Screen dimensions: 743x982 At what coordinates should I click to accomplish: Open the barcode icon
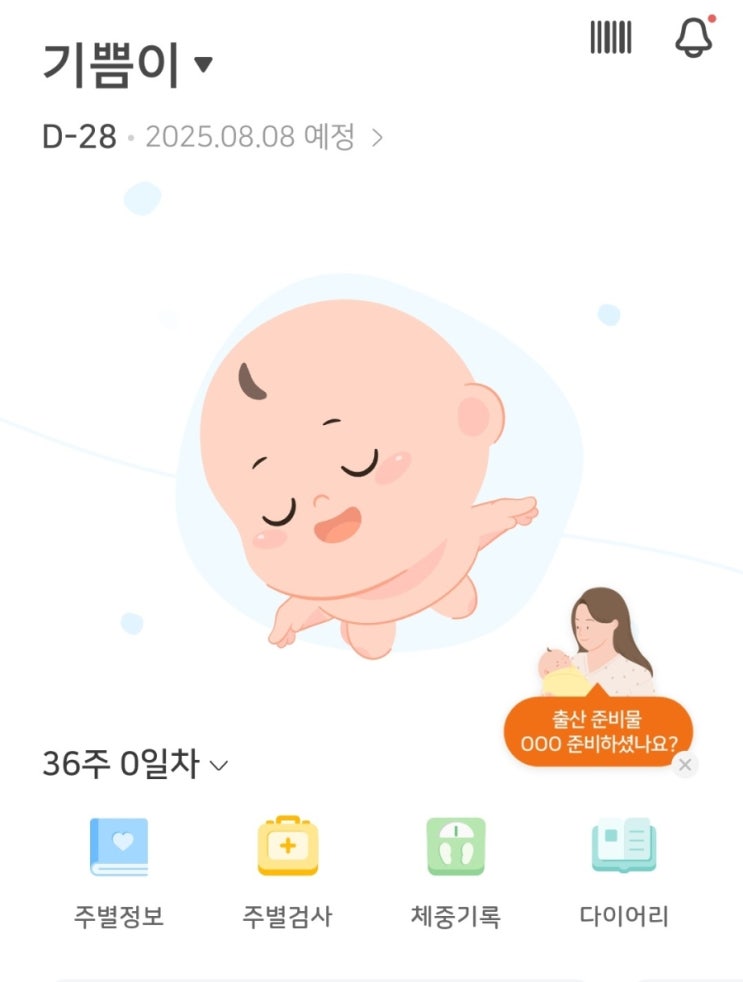[611, 38]
